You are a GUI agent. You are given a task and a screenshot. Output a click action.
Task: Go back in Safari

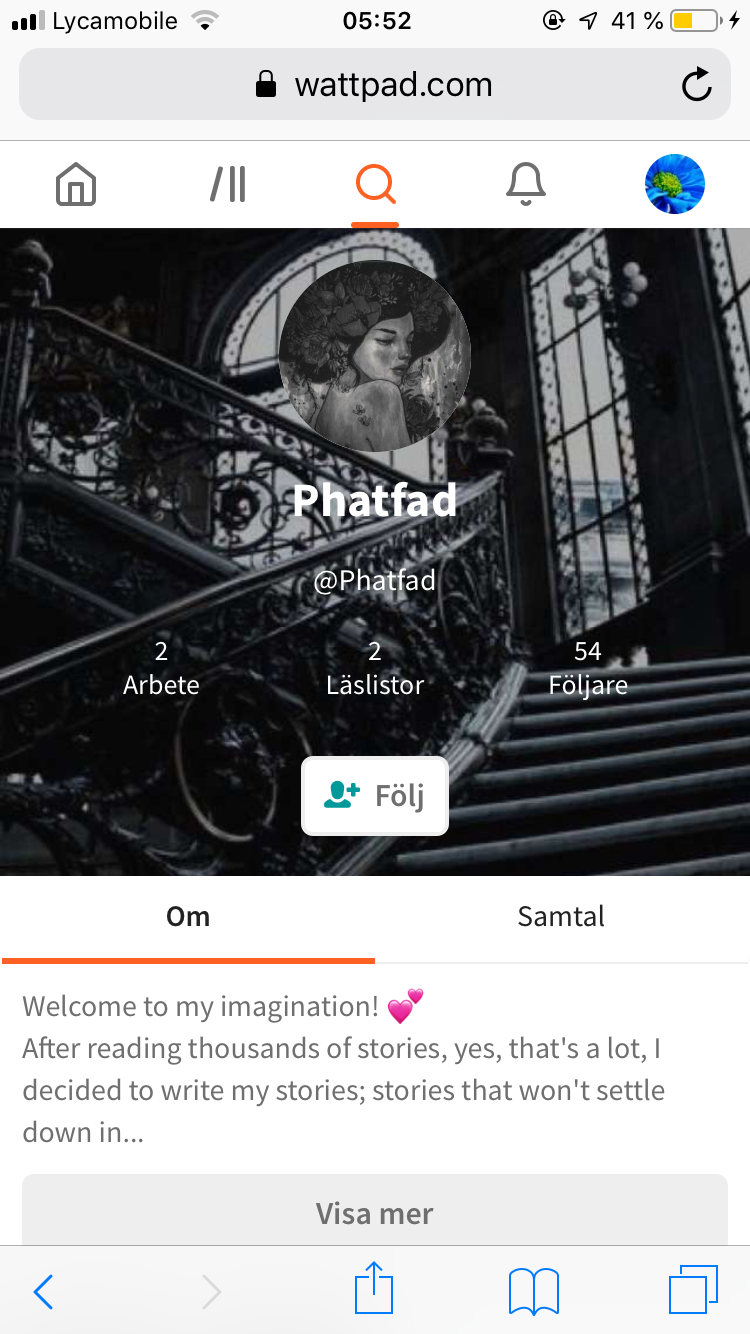[44, 1291]
